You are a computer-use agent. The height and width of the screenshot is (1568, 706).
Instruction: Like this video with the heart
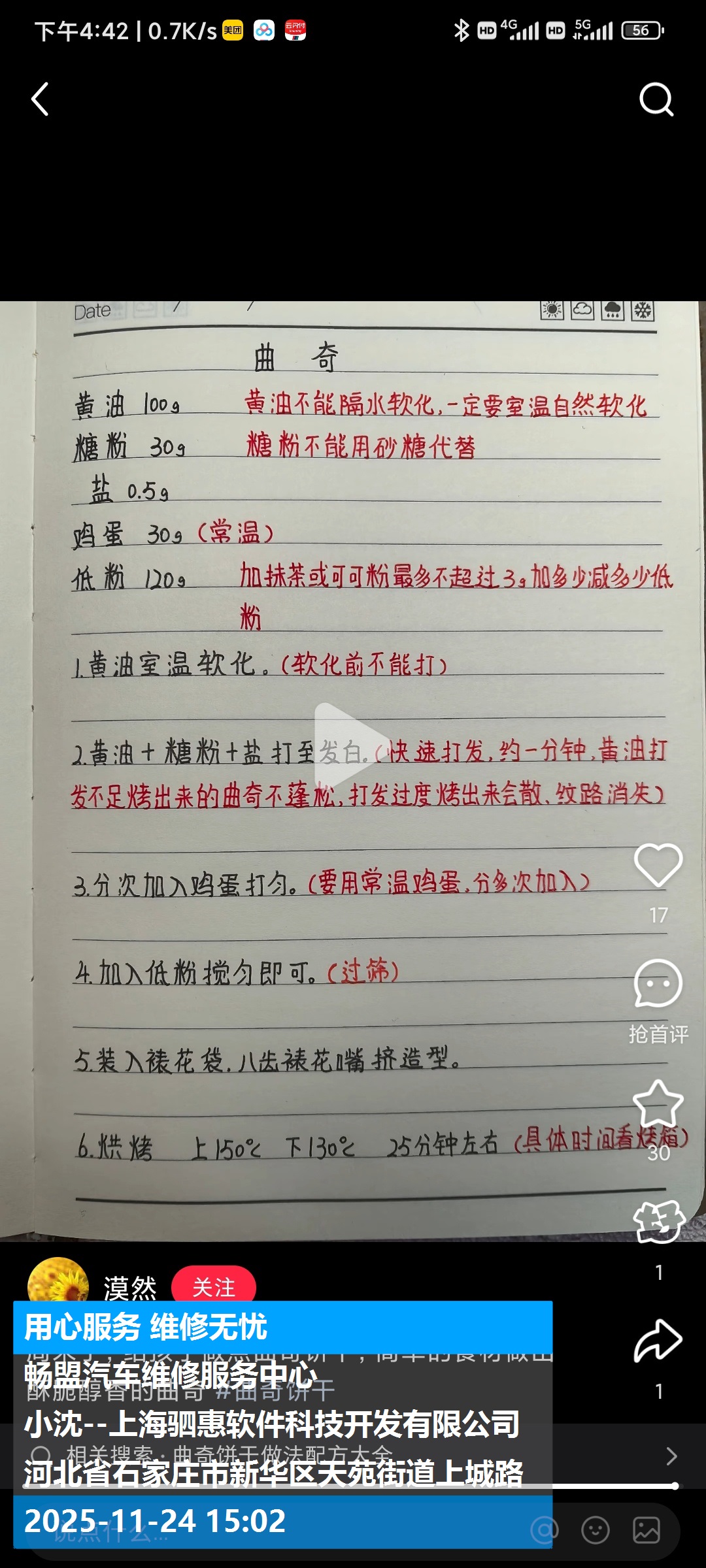pos(658,865)
